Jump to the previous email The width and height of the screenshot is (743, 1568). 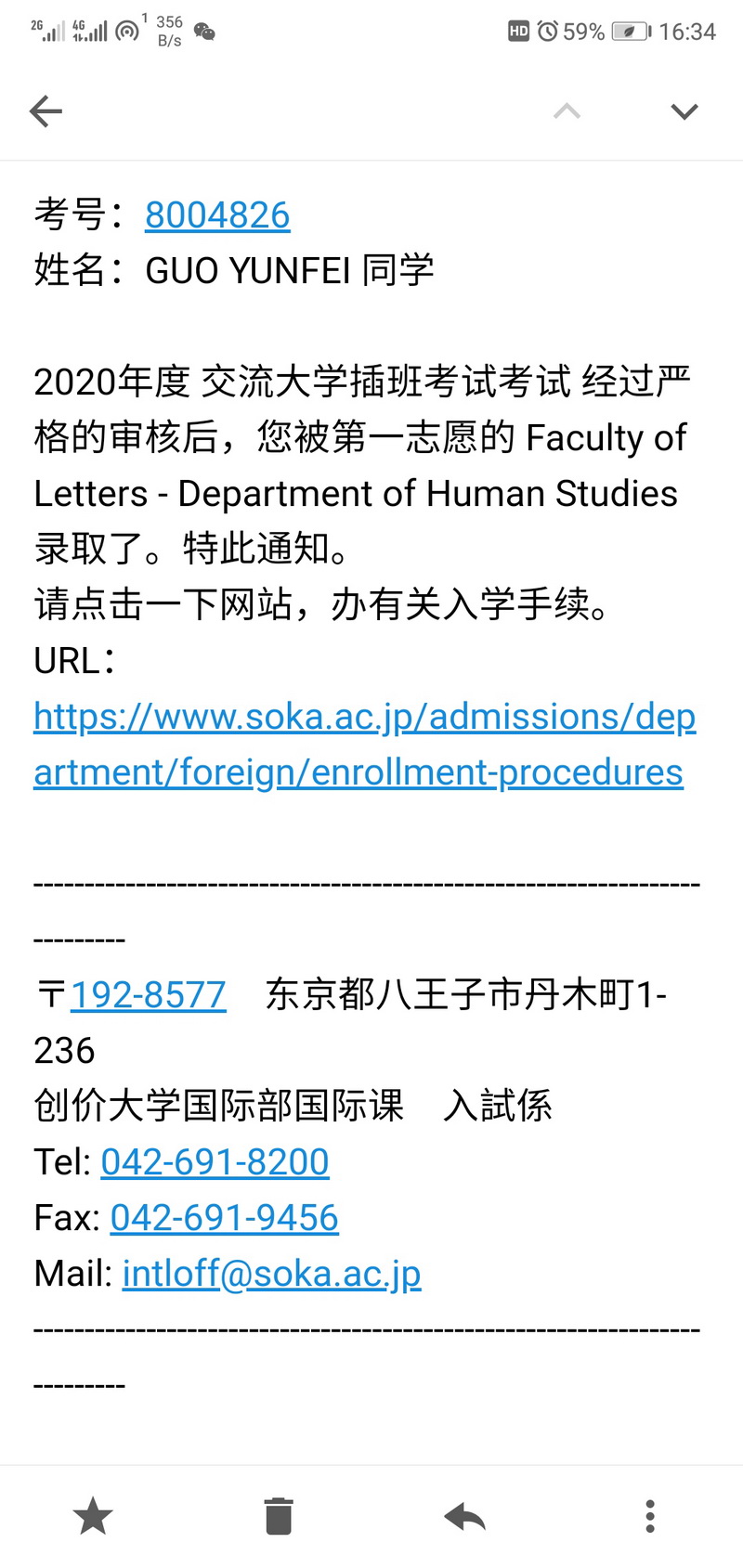tap(567, 111)
